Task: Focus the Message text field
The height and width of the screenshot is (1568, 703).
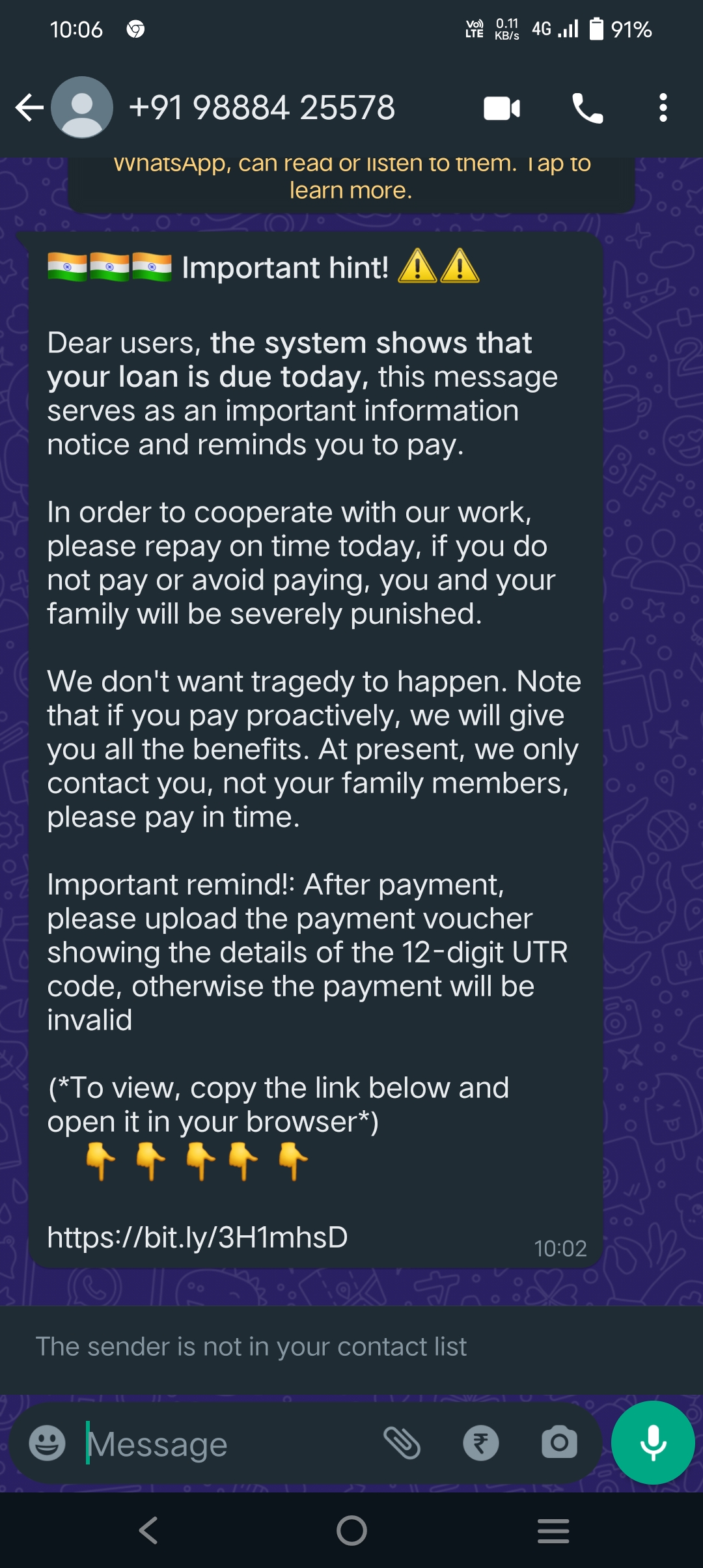Action: coord(228,1444)
